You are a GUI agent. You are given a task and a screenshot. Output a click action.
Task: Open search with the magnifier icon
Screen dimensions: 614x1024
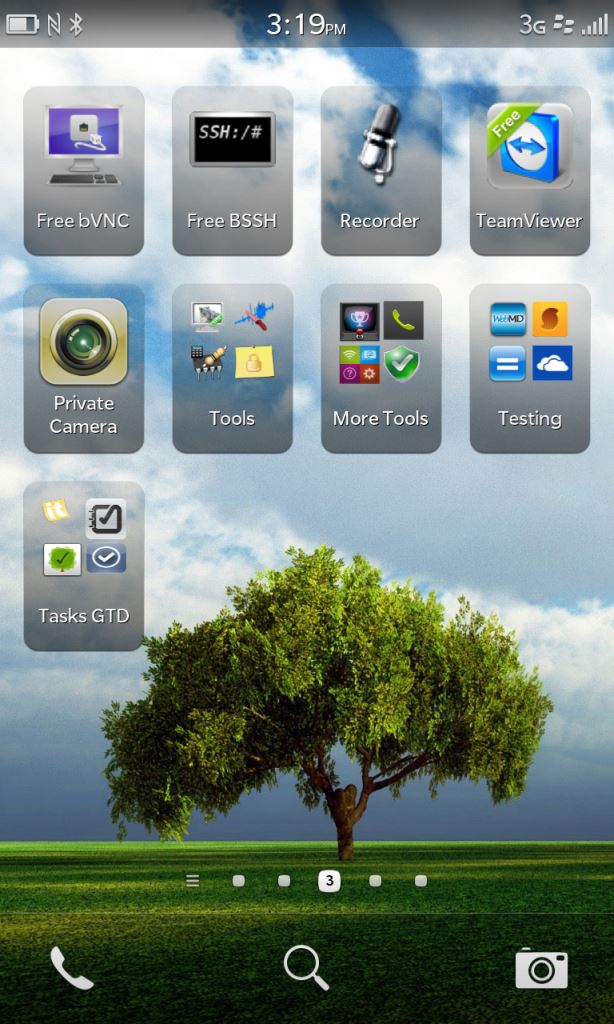click(306, 968)
